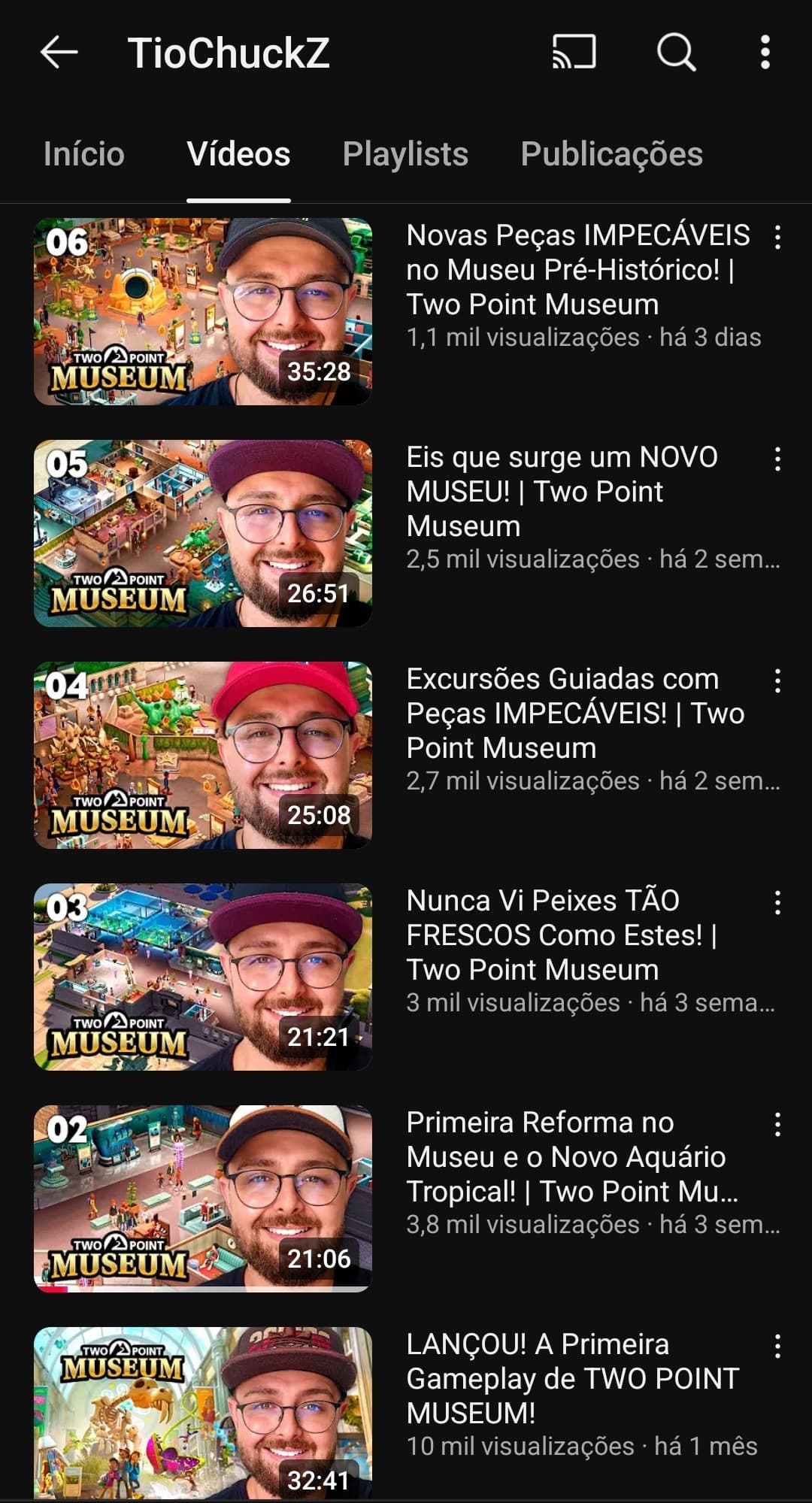Open options for Novas Peças IMPECÁVEIS video
This screenshot has width=812, height=1503.
coord(777,237)
